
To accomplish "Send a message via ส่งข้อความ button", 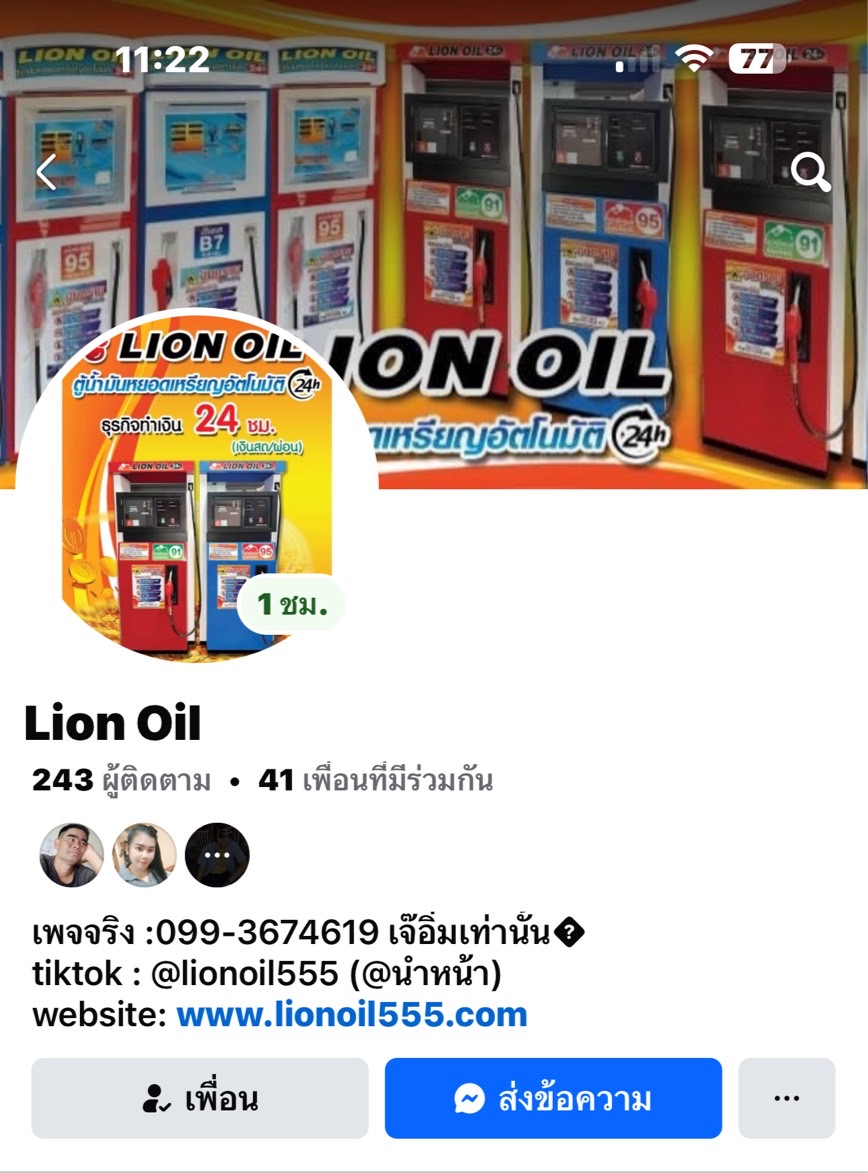I will pyautogui.click(x=553, y=1098).
